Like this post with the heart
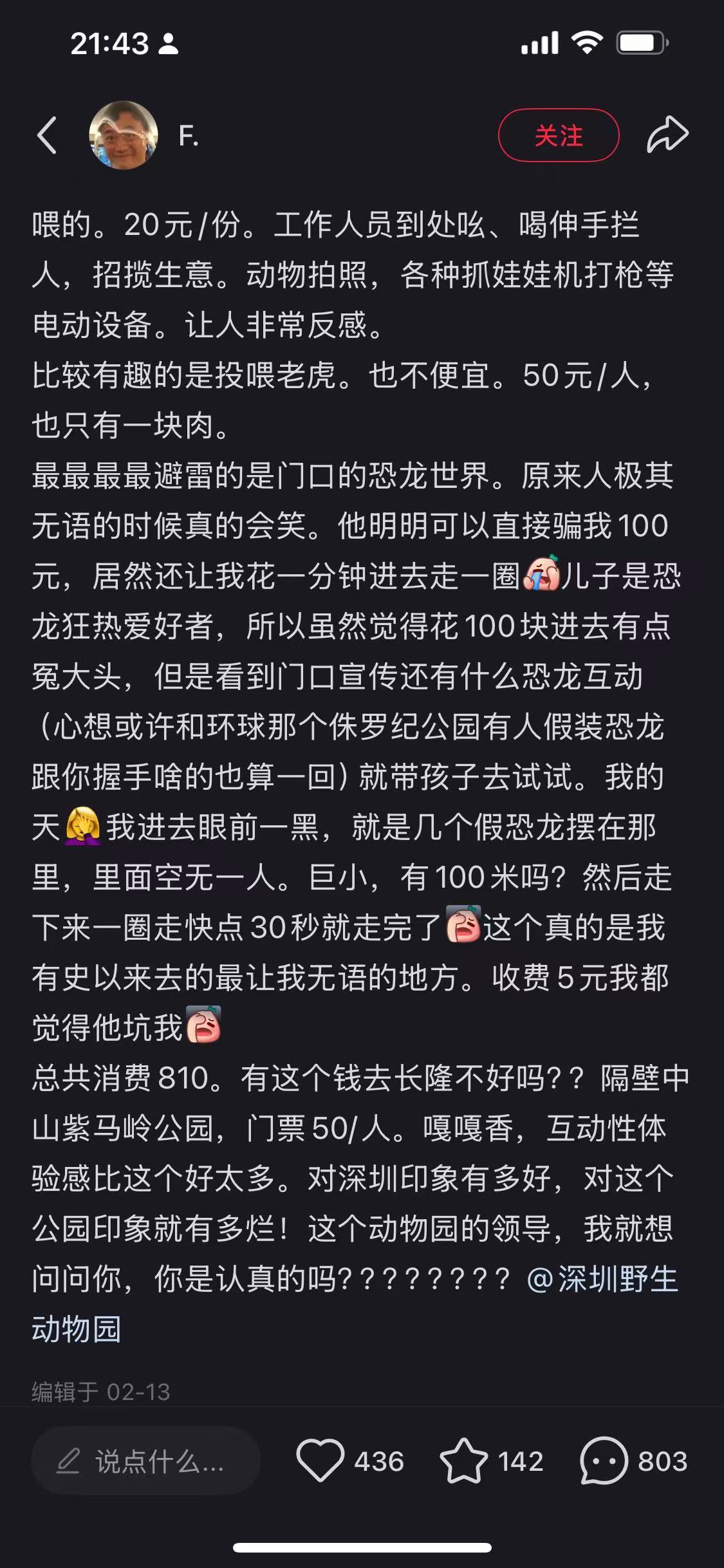This screenshot has height=1568, width=724. tap(320, 1461)
